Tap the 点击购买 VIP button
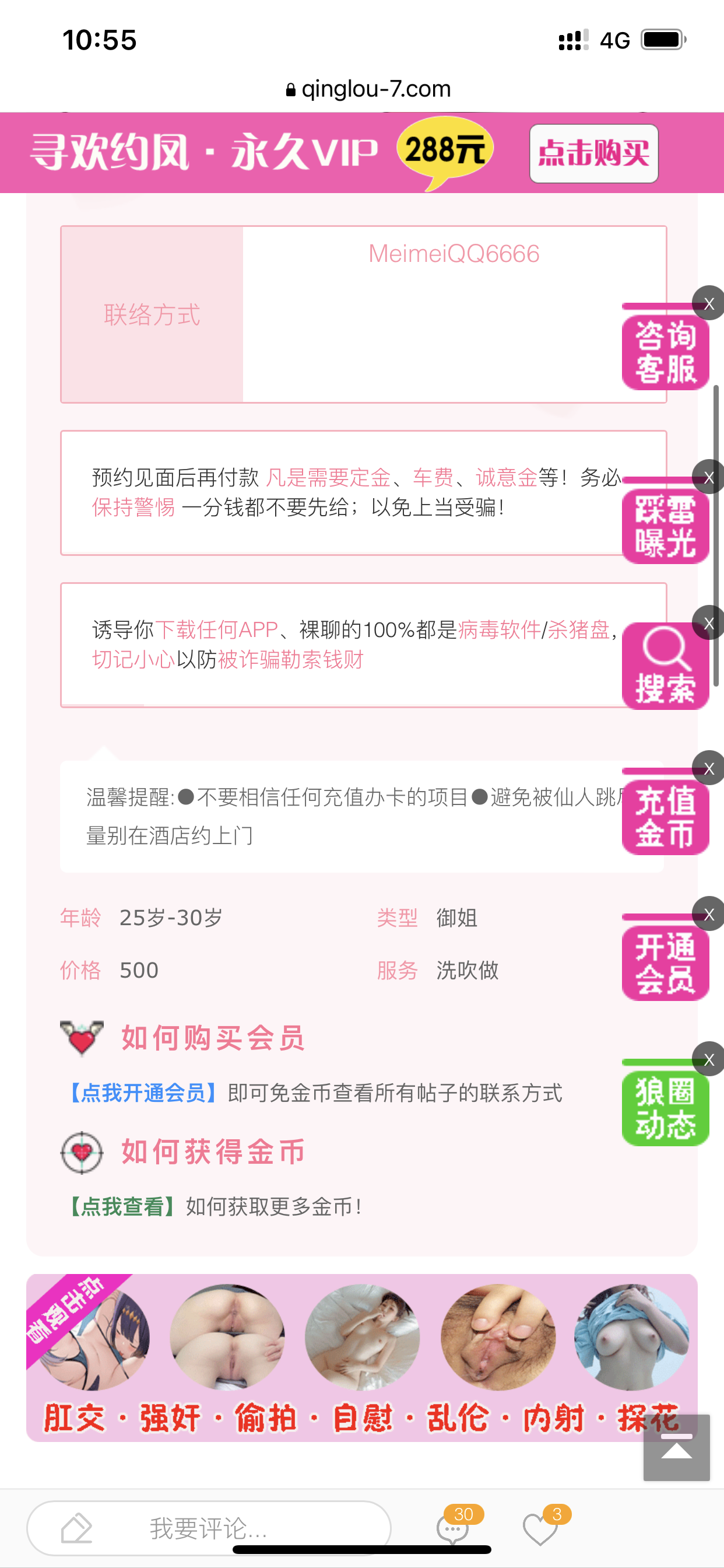The image size is (724, 1568). point(593,153)
